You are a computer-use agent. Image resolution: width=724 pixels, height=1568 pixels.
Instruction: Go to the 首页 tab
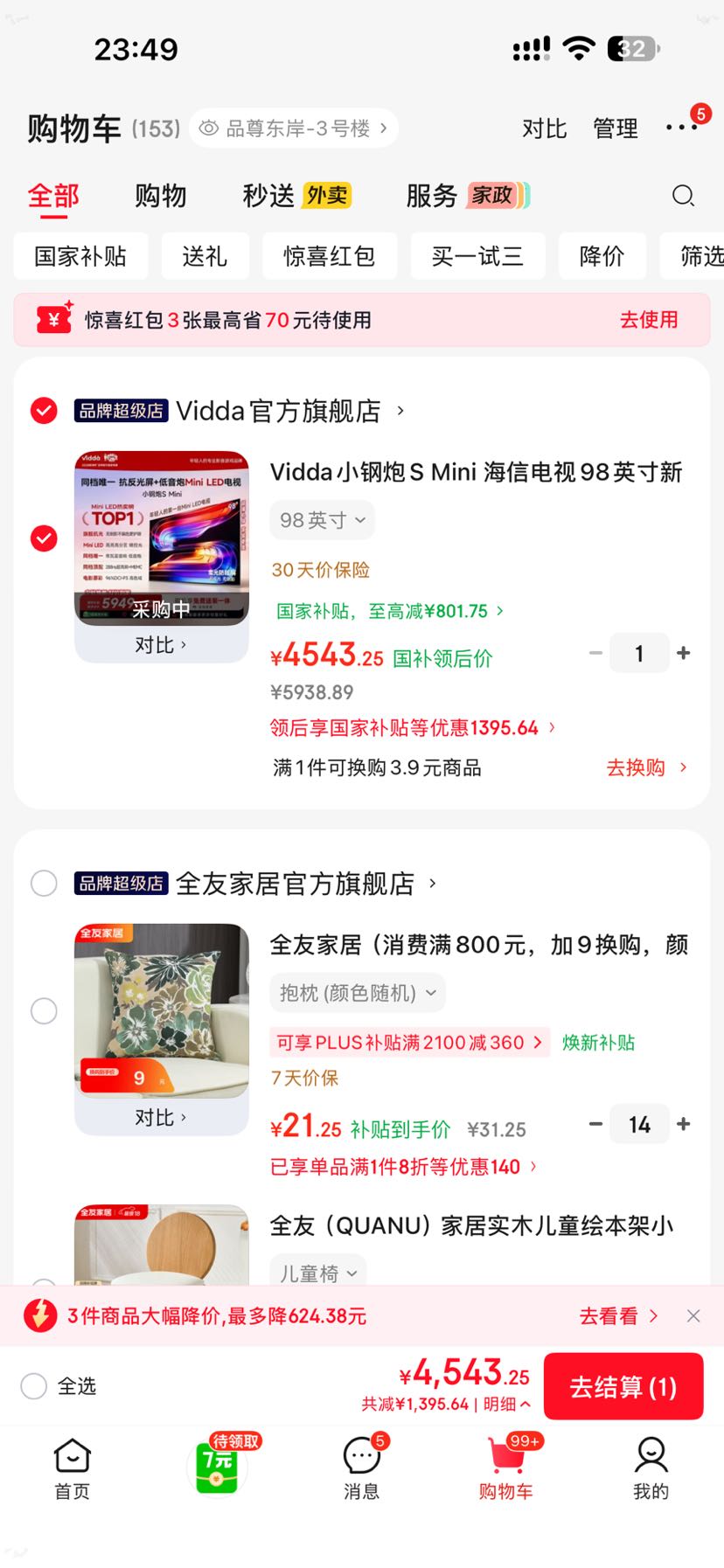(72, 1469)
